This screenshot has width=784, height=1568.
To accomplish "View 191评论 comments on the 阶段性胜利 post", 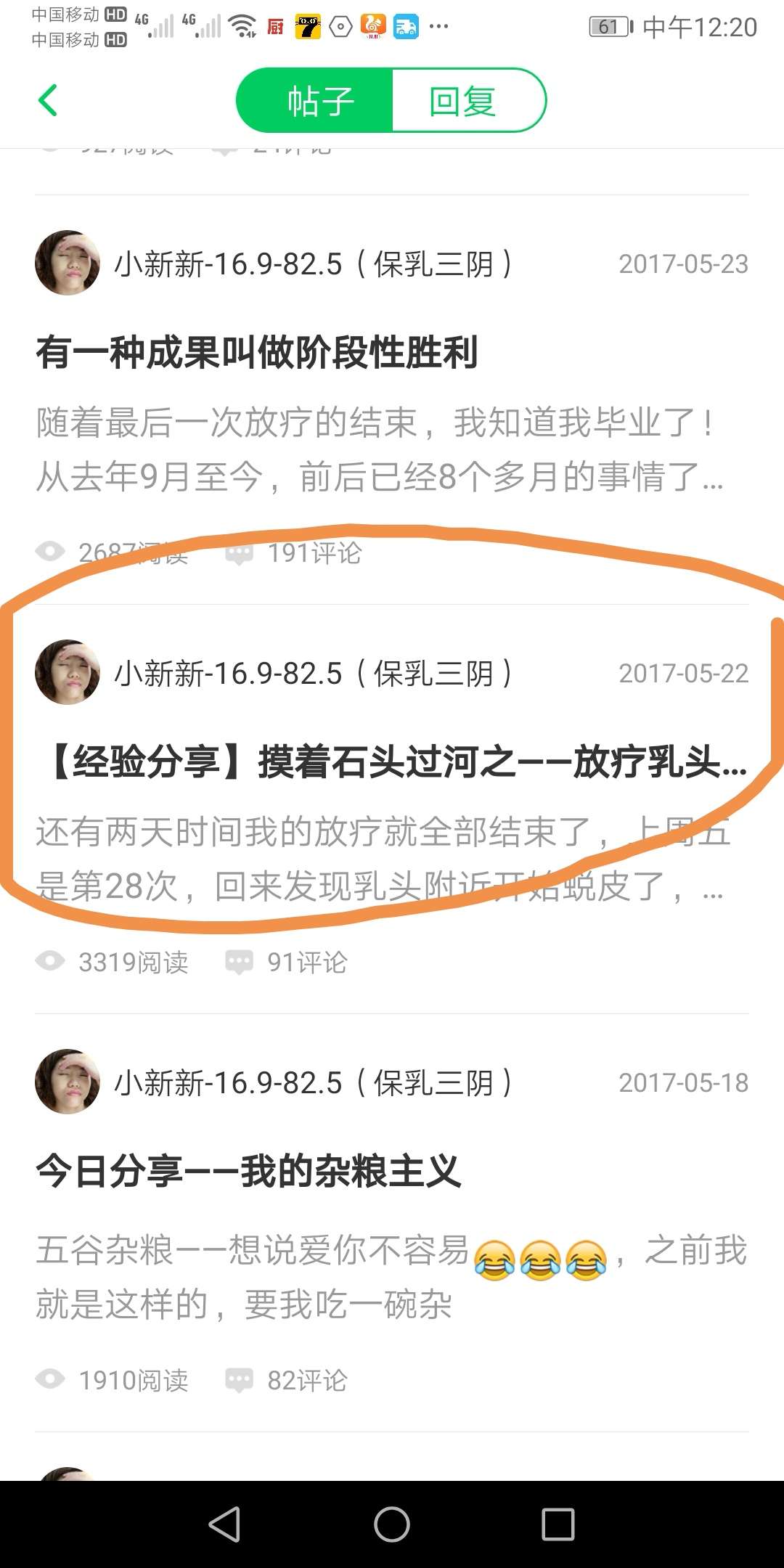I will point(295,553).
